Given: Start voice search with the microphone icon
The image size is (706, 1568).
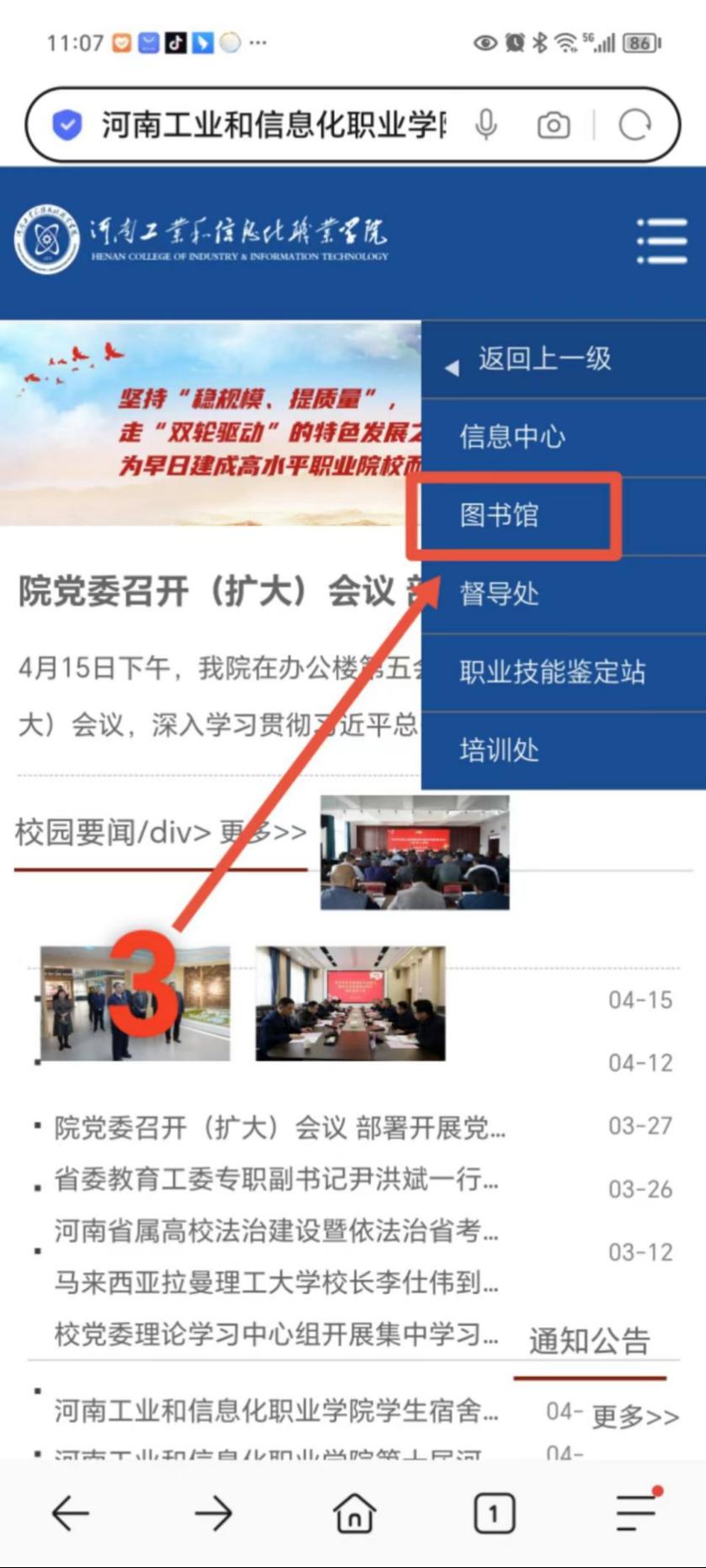Looking at the screenshot, I should (x=486, y=125).
